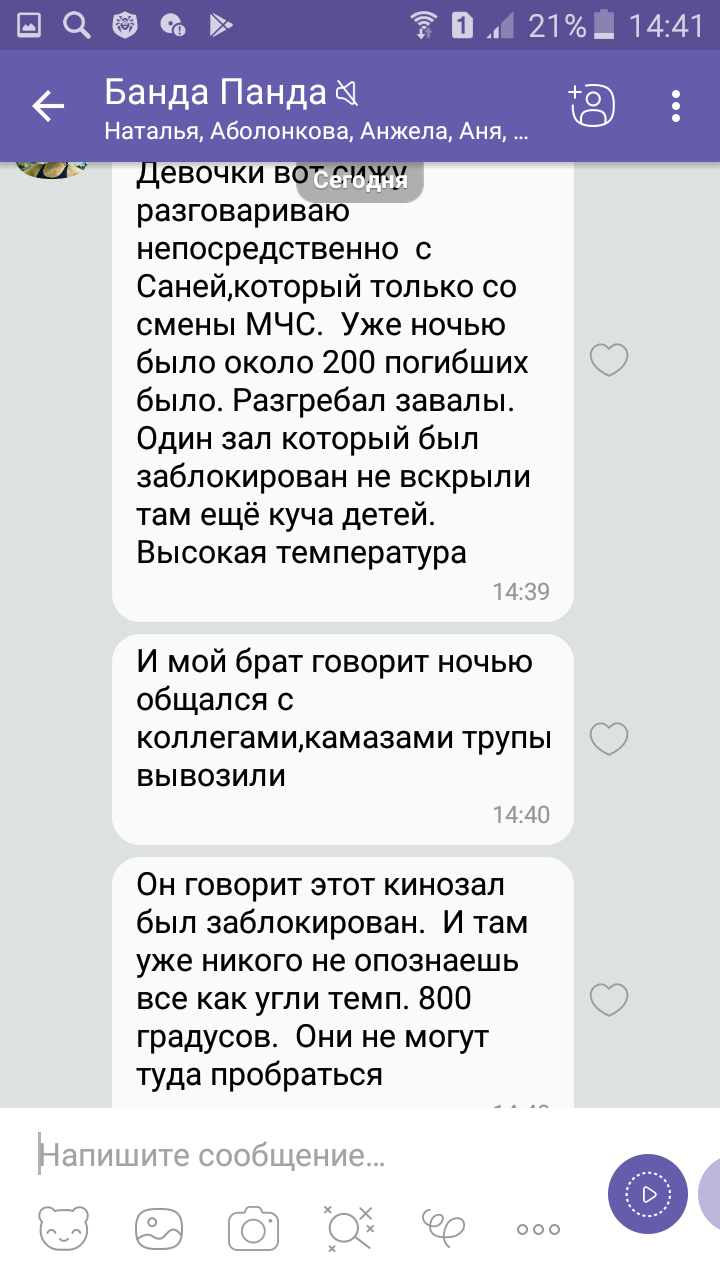Open the sticker panel

click(63, 1229)
